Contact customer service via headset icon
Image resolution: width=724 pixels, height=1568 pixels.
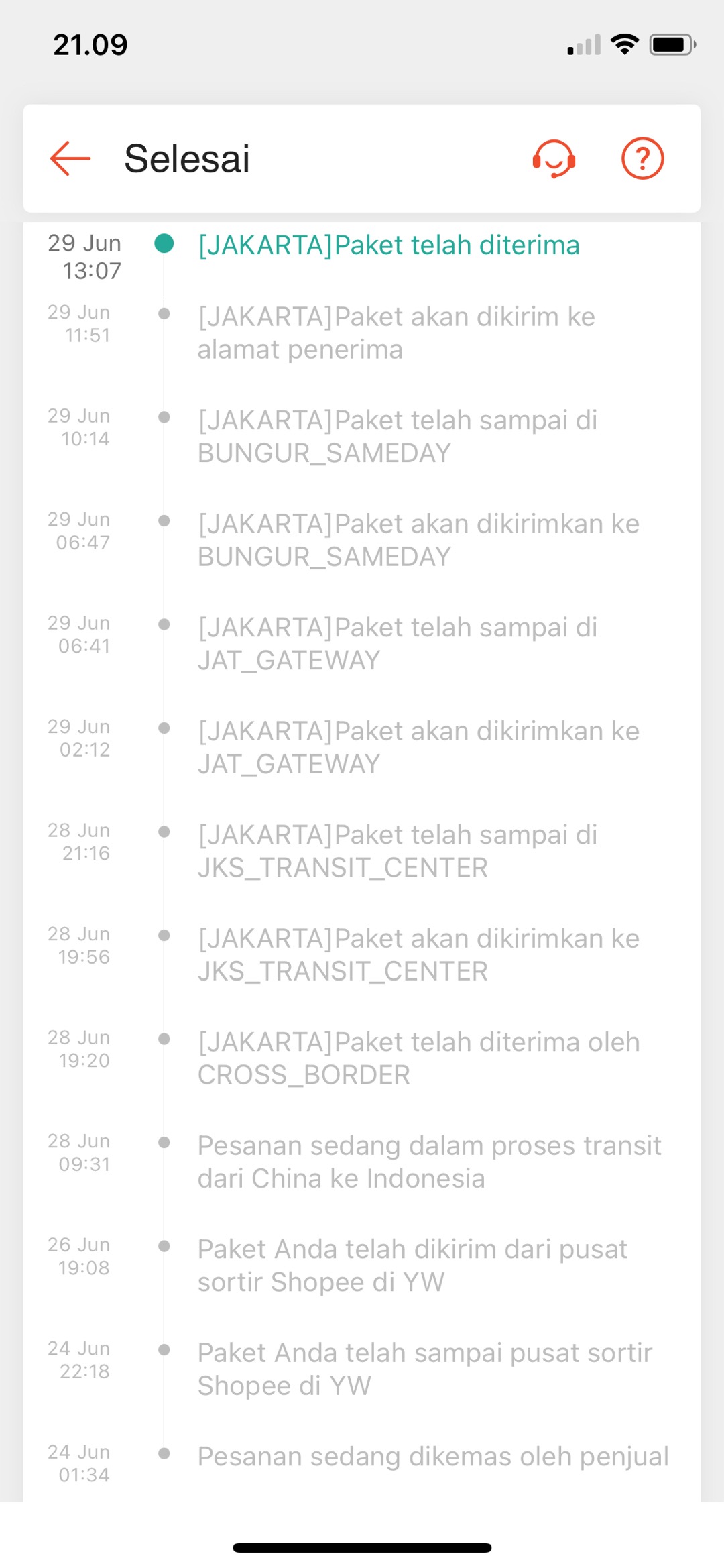pos(554,159)
